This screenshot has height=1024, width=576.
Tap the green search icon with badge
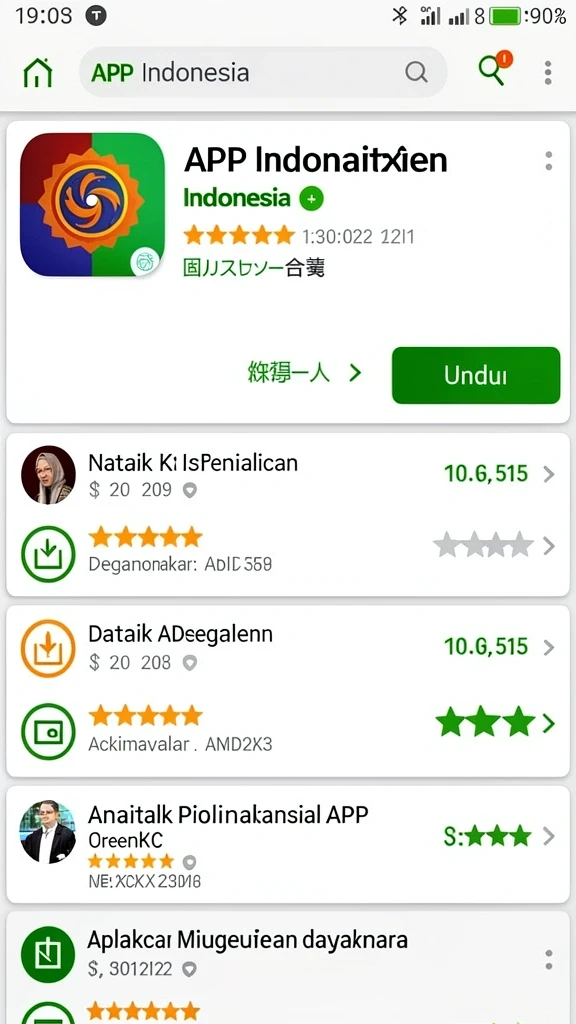pos(493,69)
